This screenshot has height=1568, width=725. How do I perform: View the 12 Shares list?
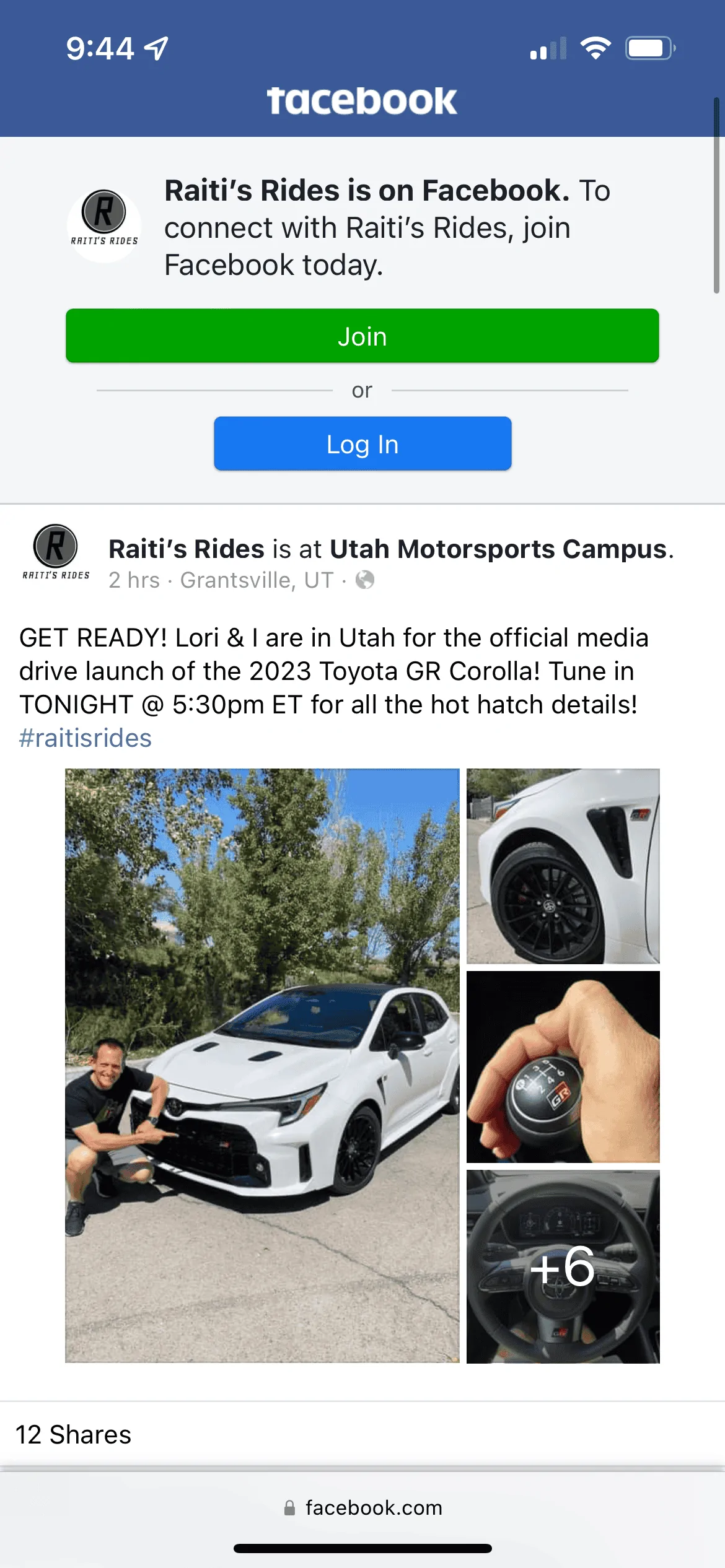coord(73,1435)
